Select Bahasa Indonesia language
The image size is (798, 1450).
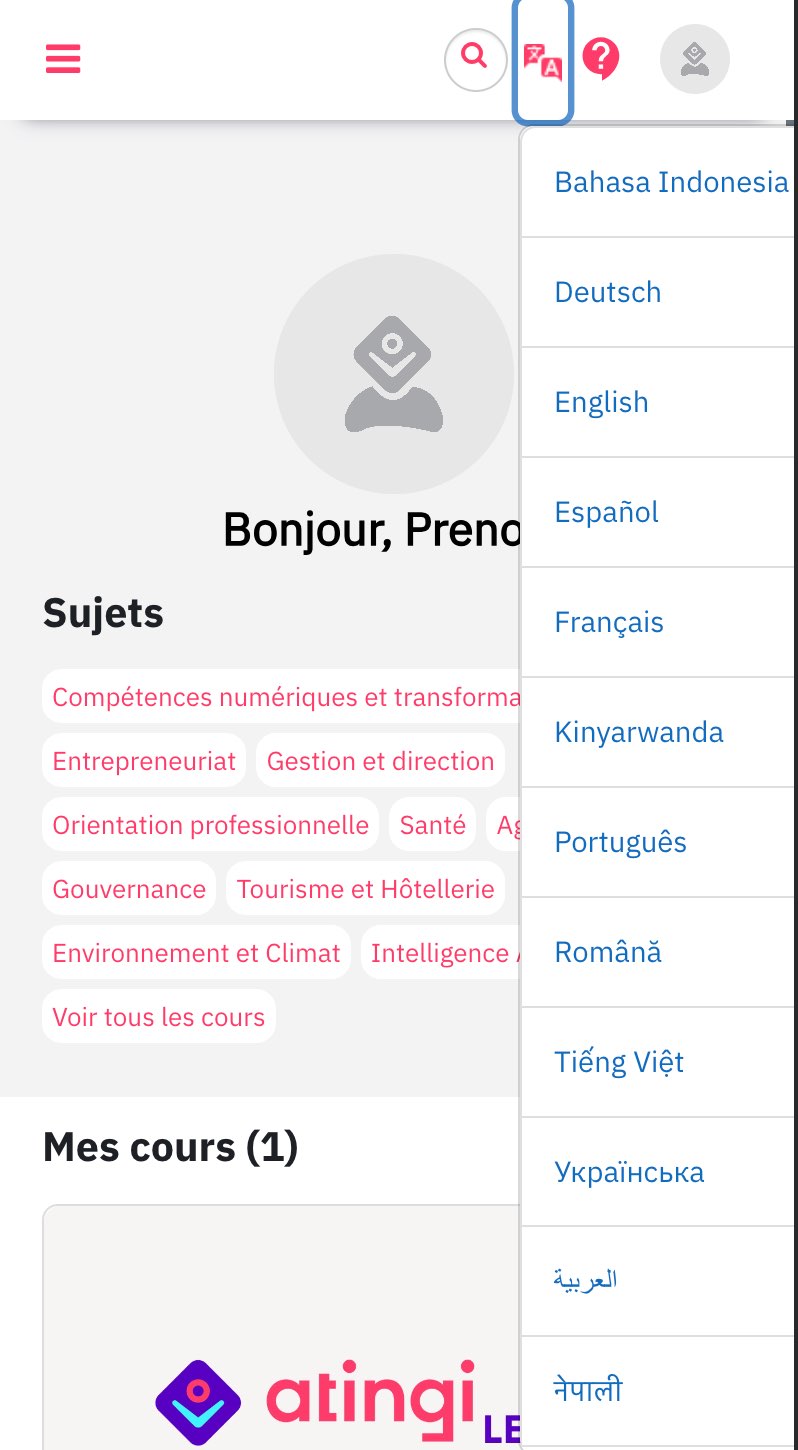click(x=660, y=182)
